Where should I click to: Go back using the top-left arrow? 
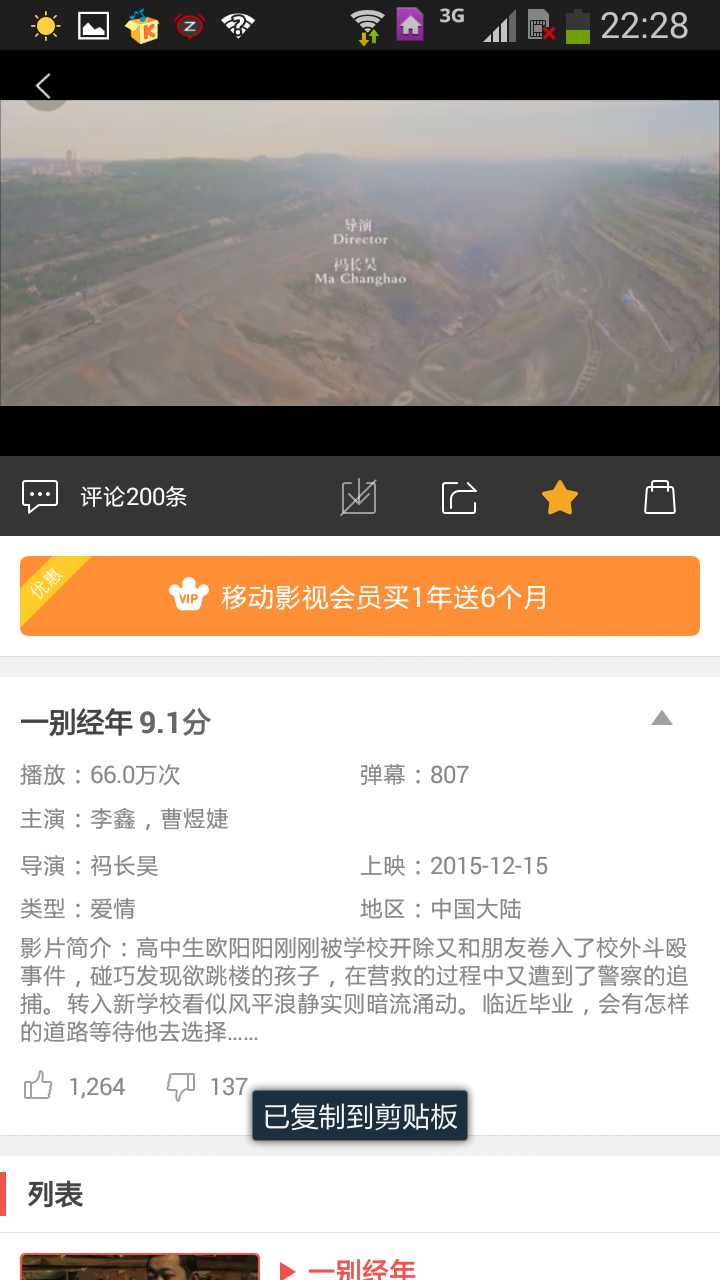tap(43, 86)
